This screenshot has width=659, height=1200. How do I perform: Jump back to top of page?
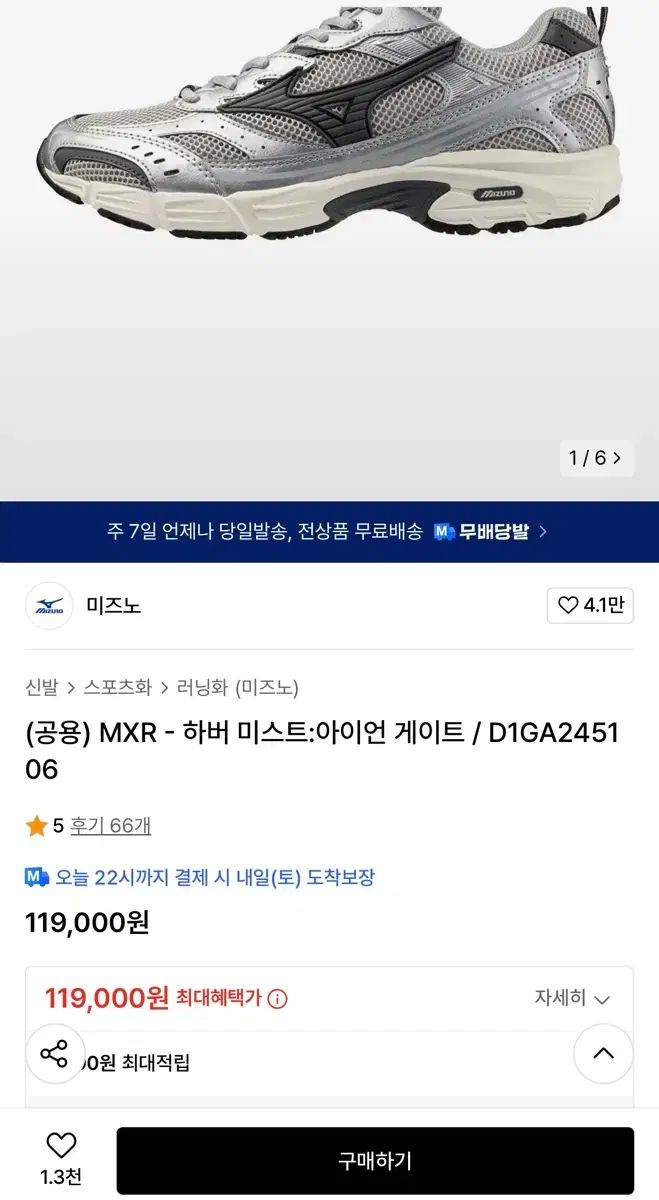click(603, 1054)
